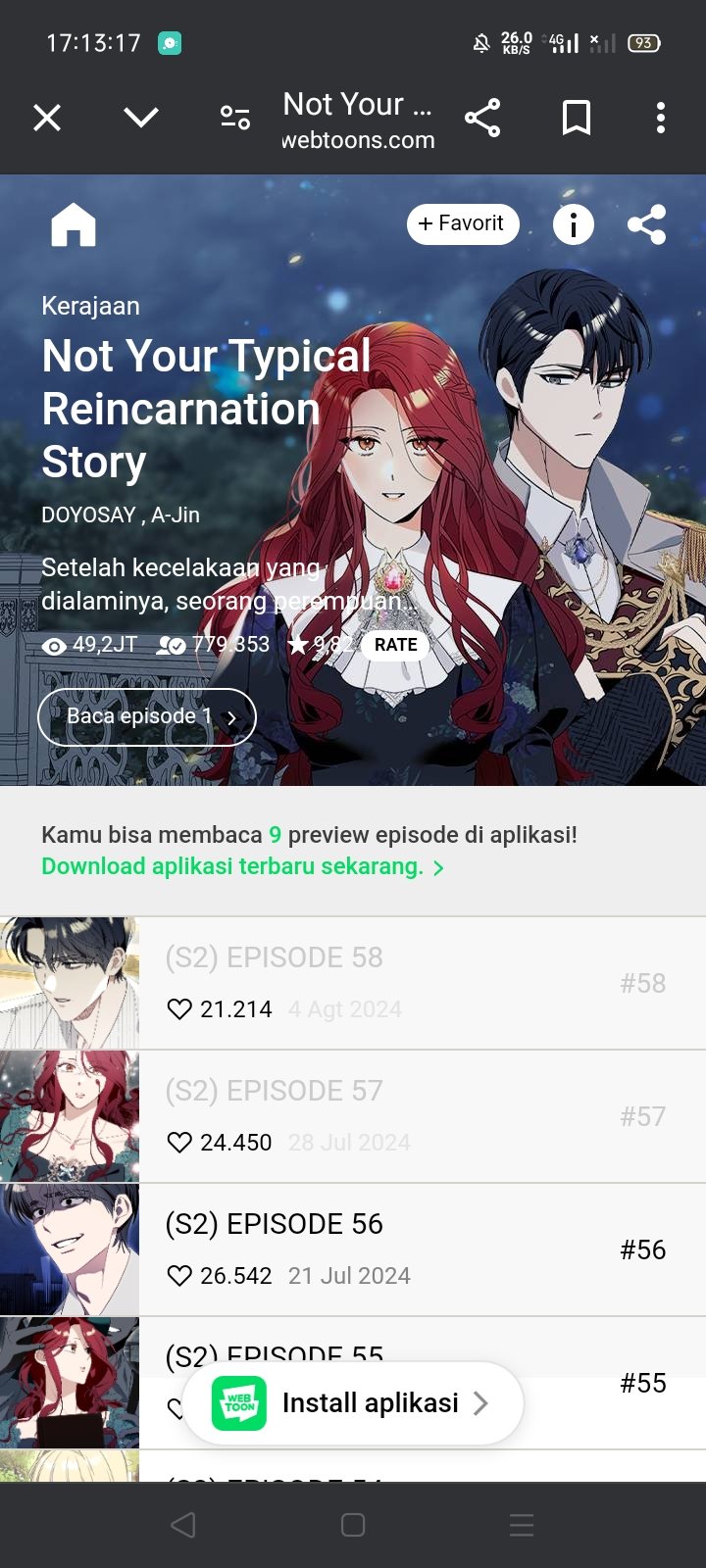Image resolution: width=706 pixels, height=1568 pixels.
Task: Bookmark this page in the browser
Action: pyautogui.click(x=577, y=118)
